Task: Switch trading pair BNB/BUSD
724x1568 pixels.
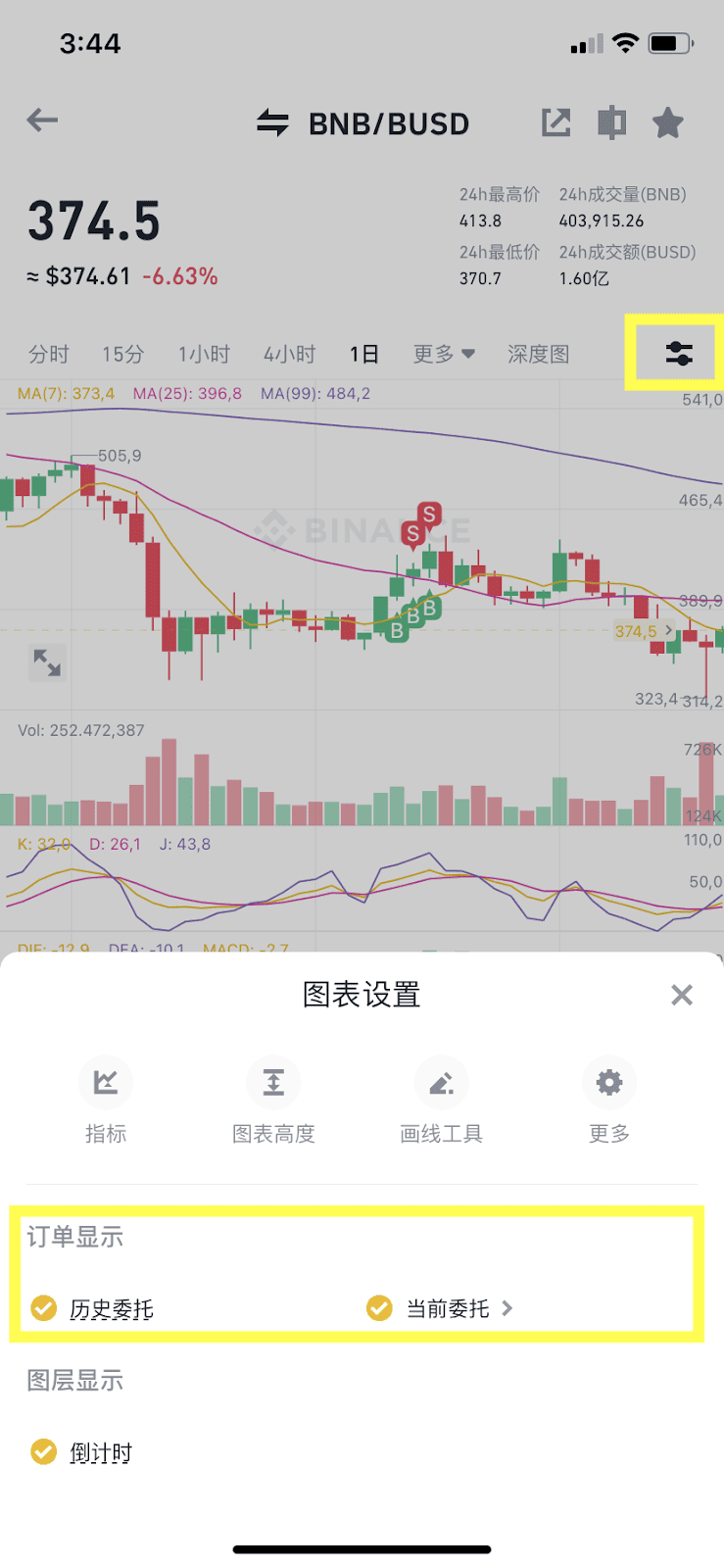Action: (x=362, y=123)
